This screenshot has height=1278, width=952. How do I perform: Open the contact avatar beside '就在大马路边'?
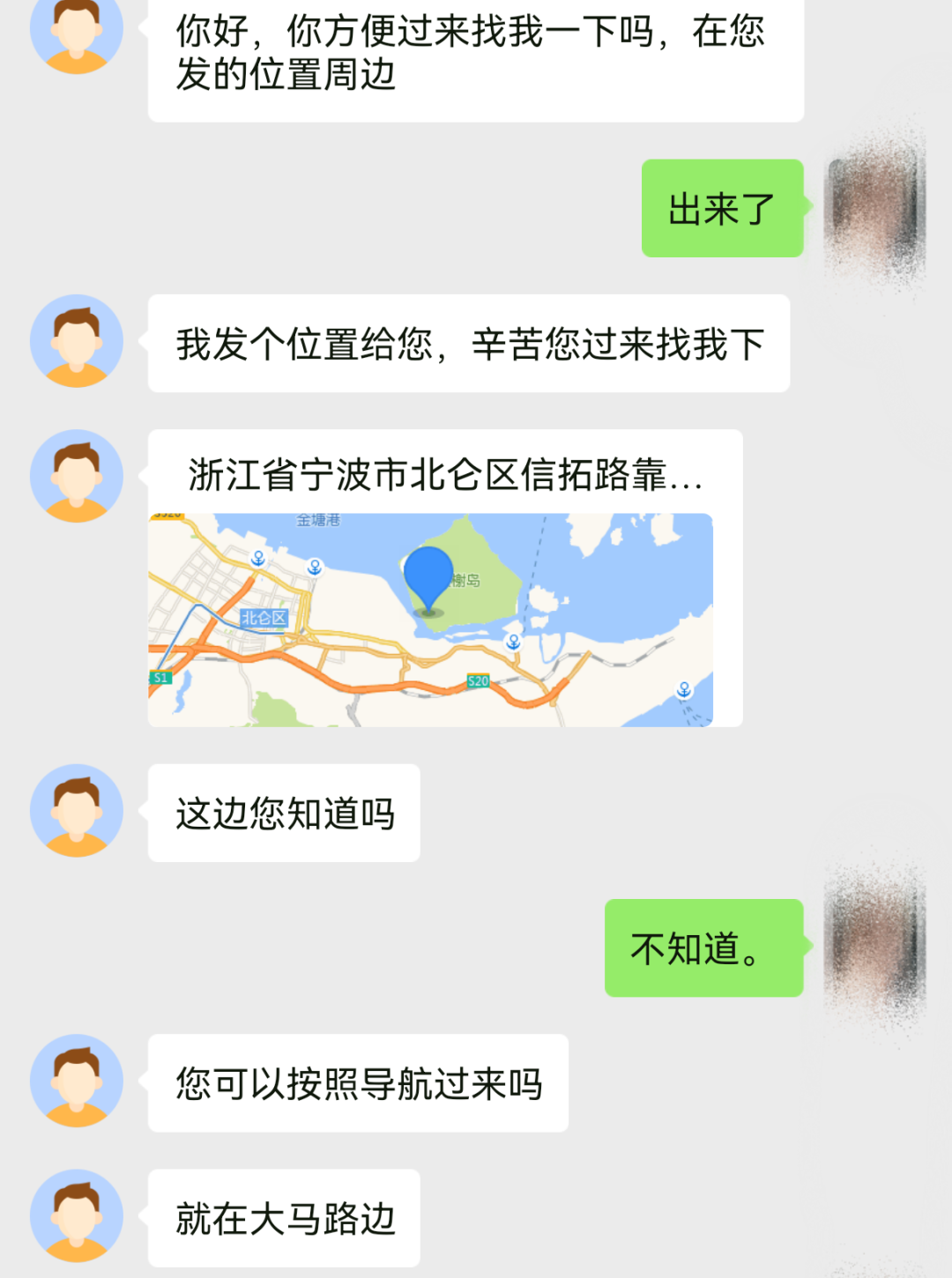[77, 1216]
